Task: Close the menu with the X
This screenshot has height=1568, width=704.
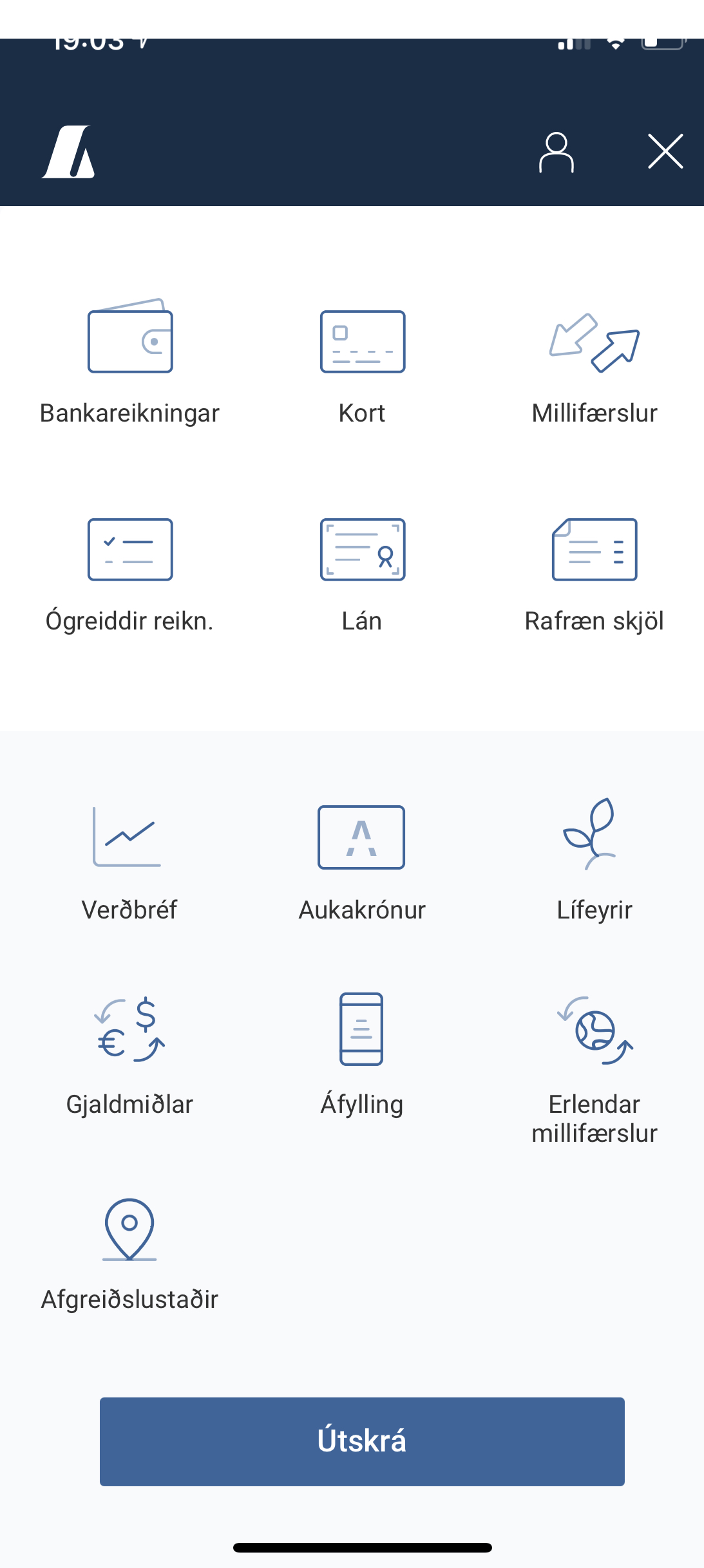Action: 665,152
